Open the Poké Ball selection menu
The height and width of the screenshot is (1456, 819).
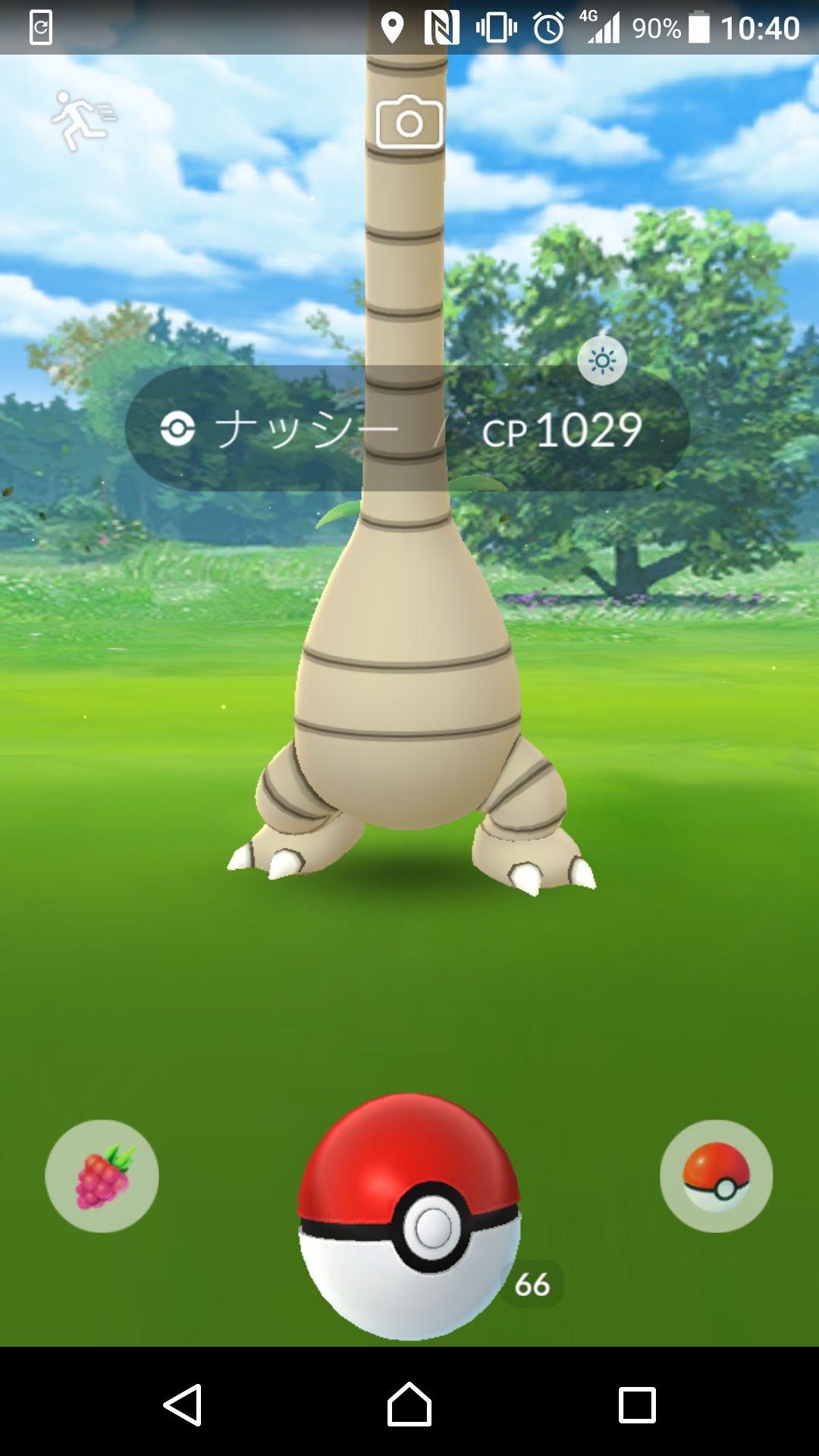coord(716,1176)
